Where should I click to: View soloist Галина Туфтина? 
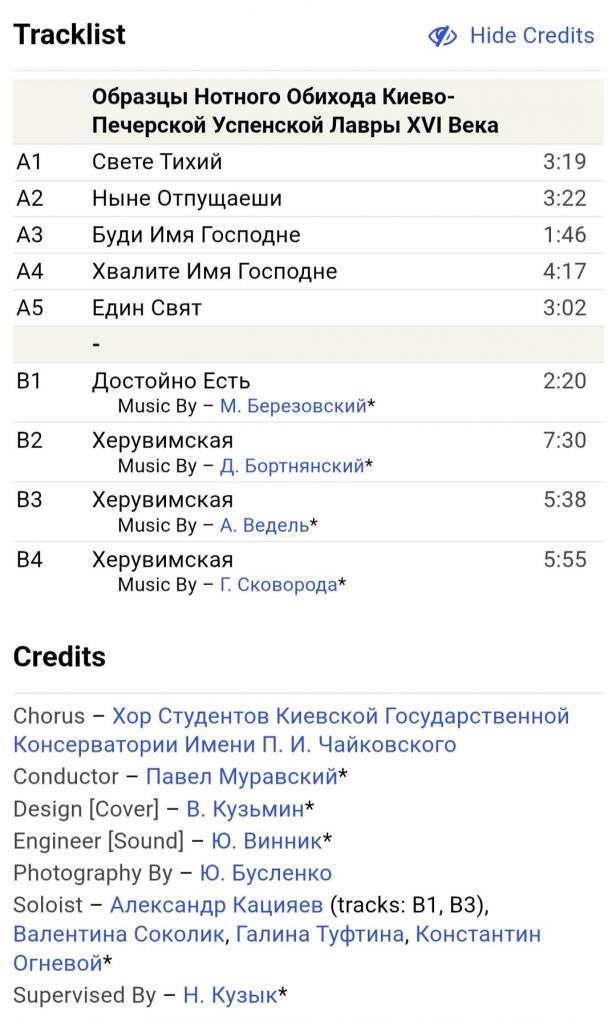[x=321, y=935]
